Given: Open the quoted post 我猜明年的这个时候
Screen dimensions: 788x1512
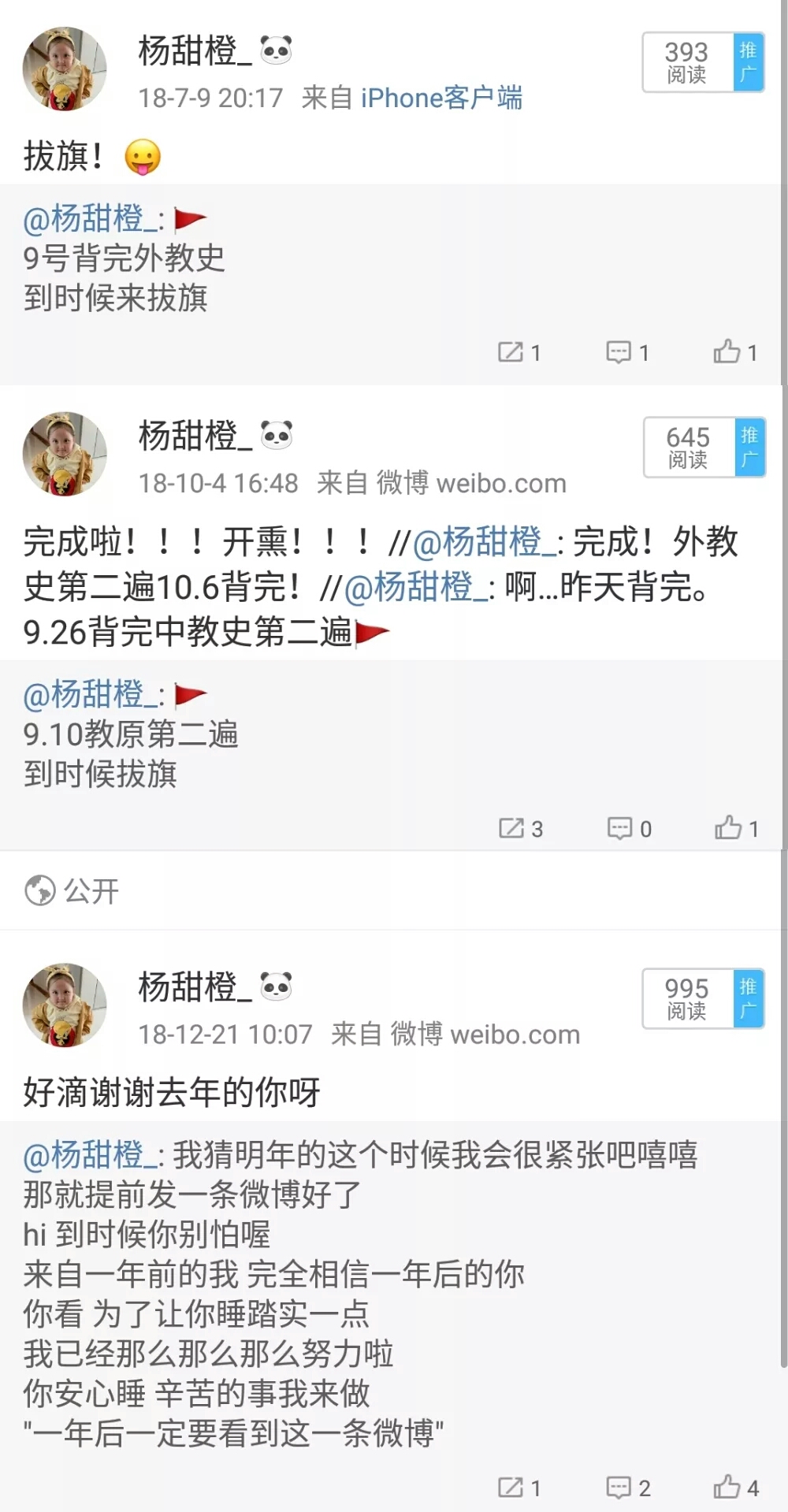Looking at the screenshot, I should point(394,1292).
